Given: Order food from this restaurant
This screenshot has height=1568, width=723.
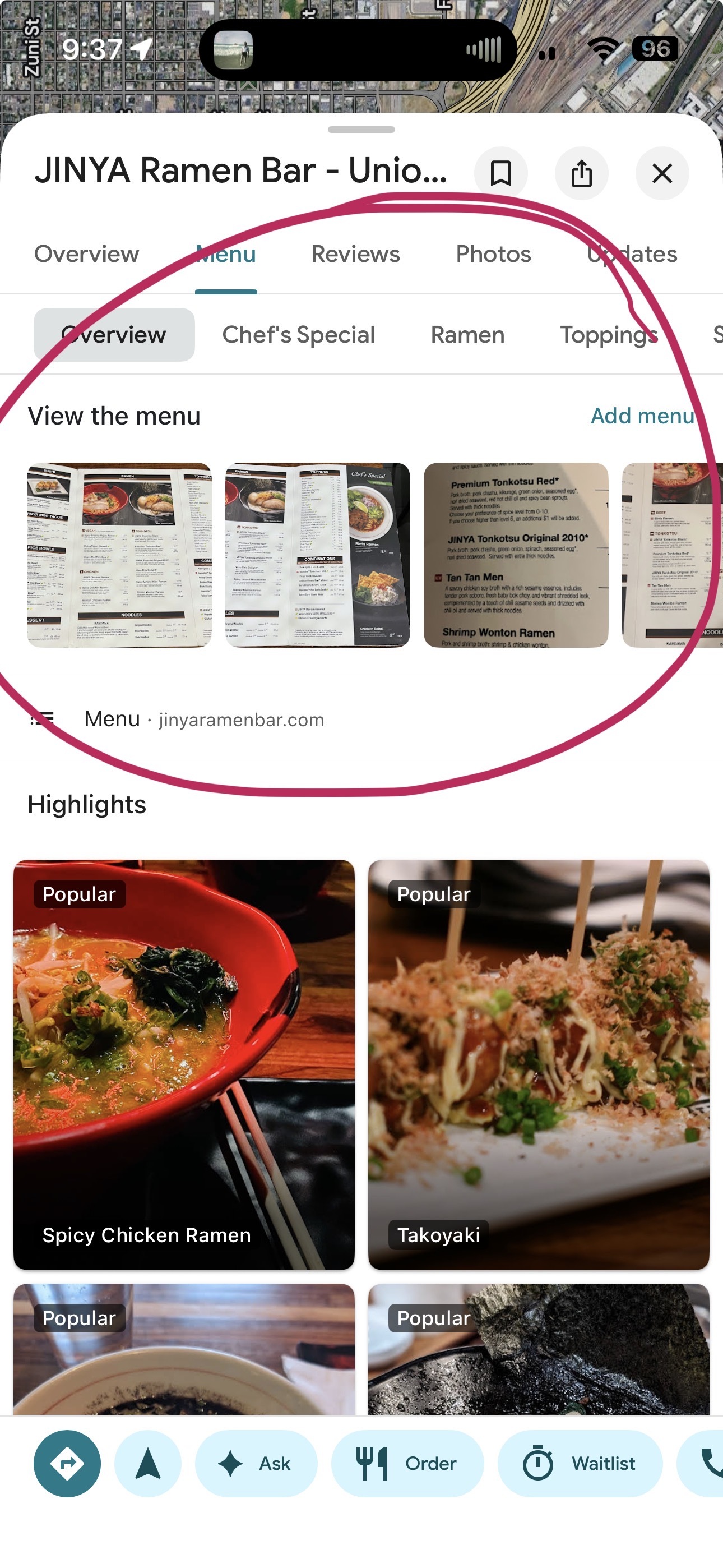Looking at the screenshot, I should click(407, 1463).
